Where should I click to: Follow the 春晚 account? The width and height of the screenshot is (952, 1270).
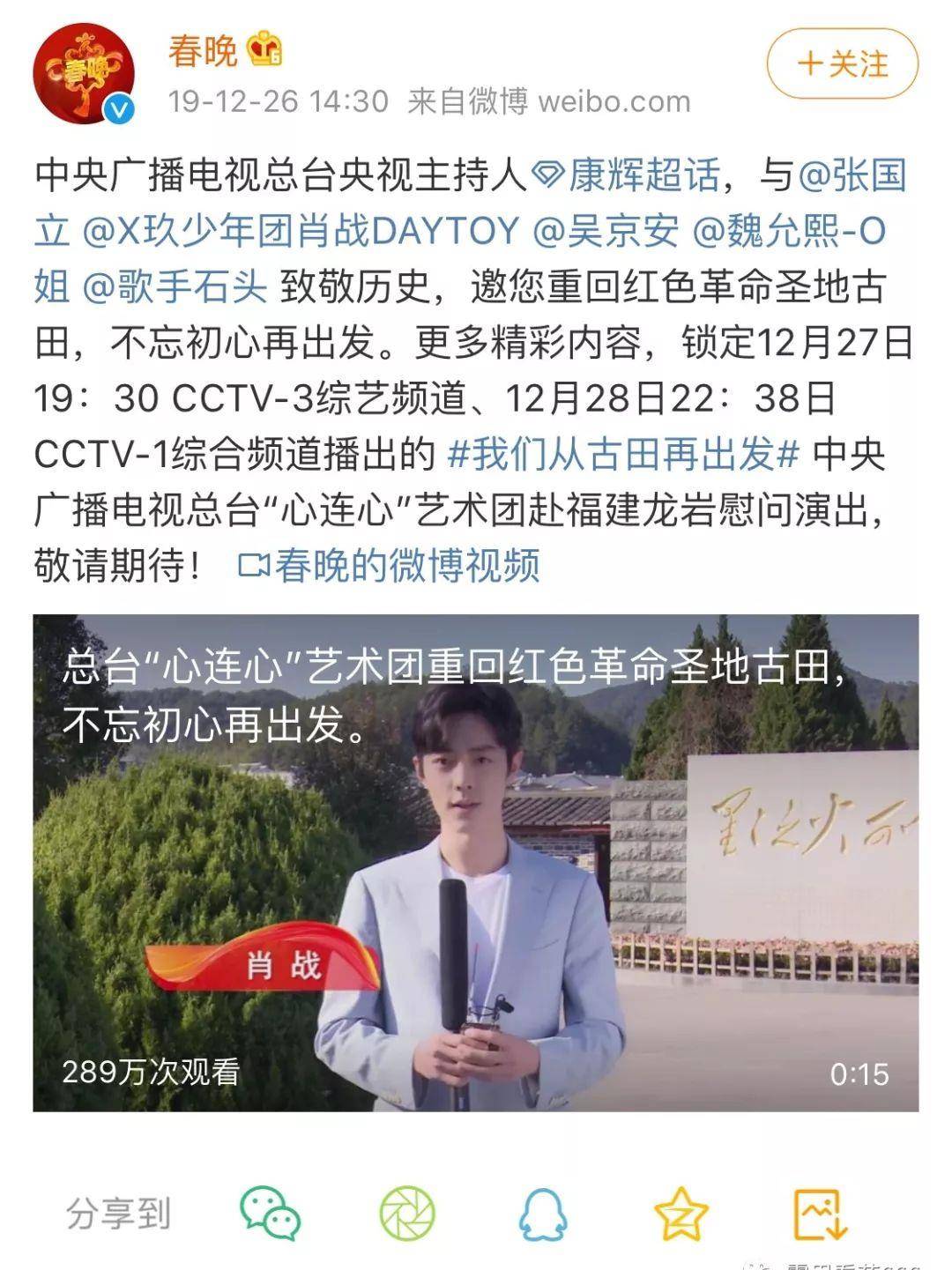coord(842,63)
